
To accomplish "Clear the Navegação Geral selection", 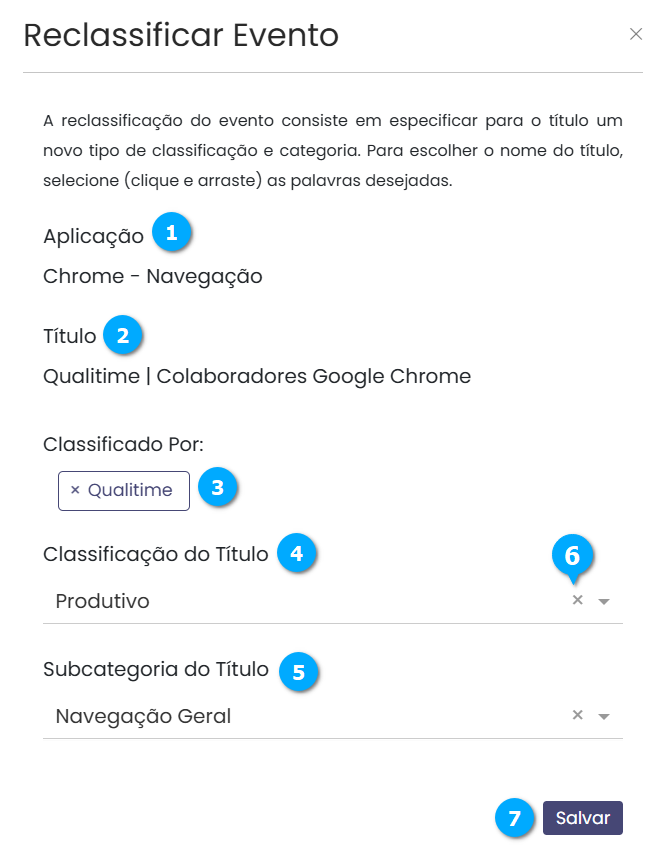I will tap(577, 716).
